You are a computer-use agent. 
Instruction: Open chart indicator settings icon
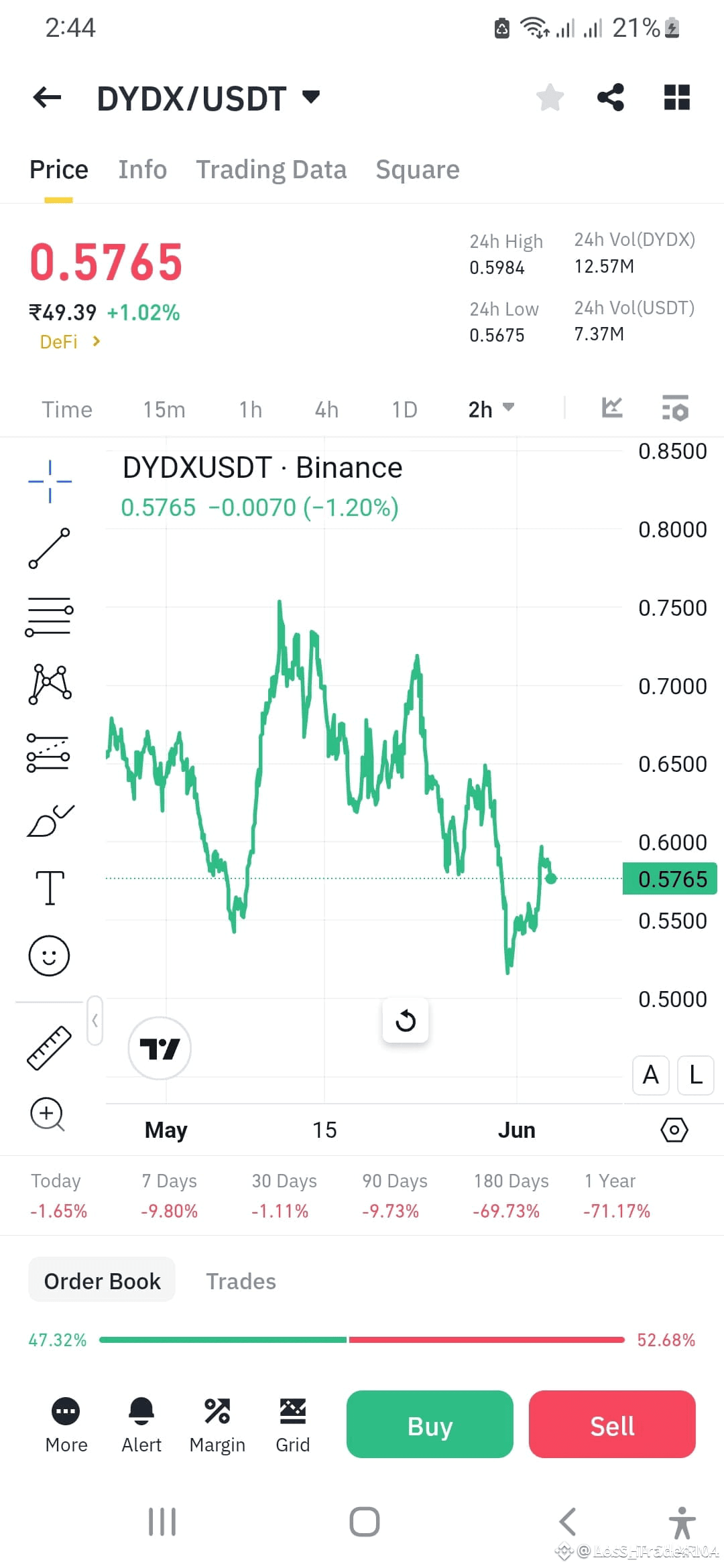[x=675, y=408]
